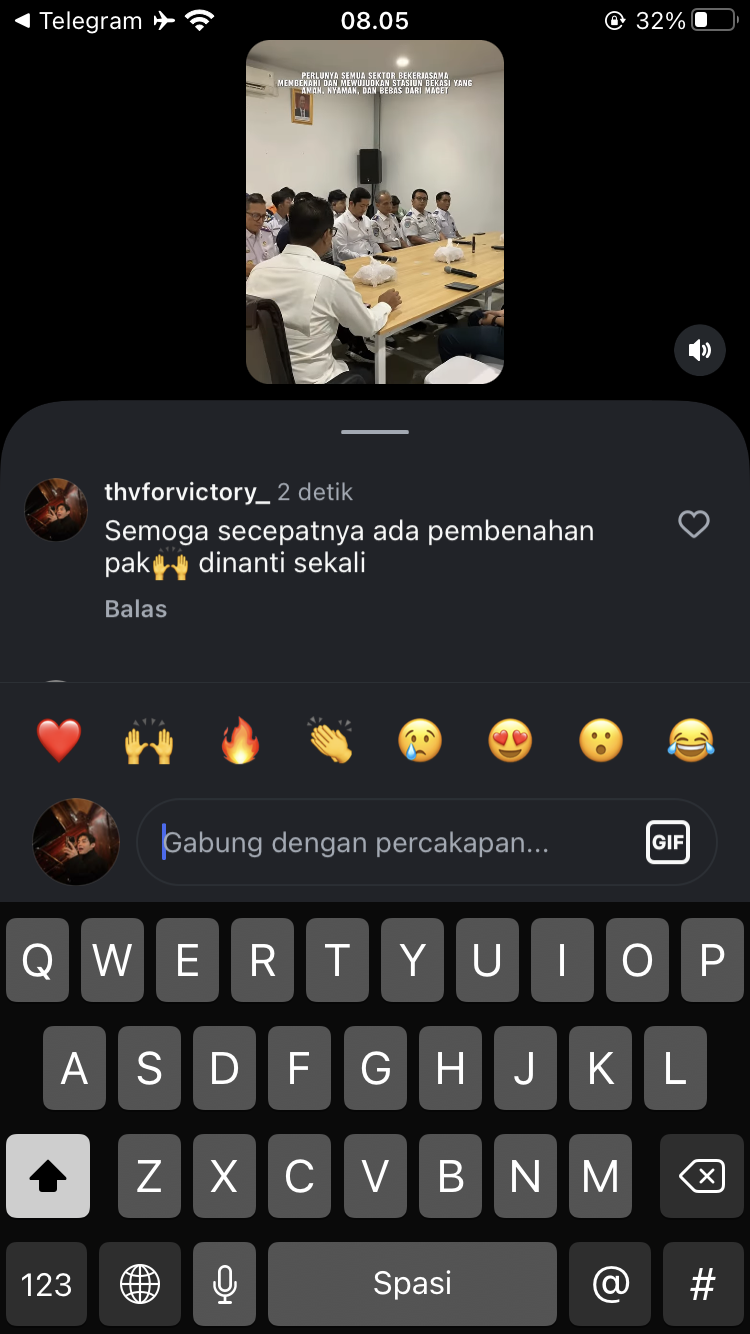
Task: Pick the laughing tears emoji
Action: (x=691, y=742)
